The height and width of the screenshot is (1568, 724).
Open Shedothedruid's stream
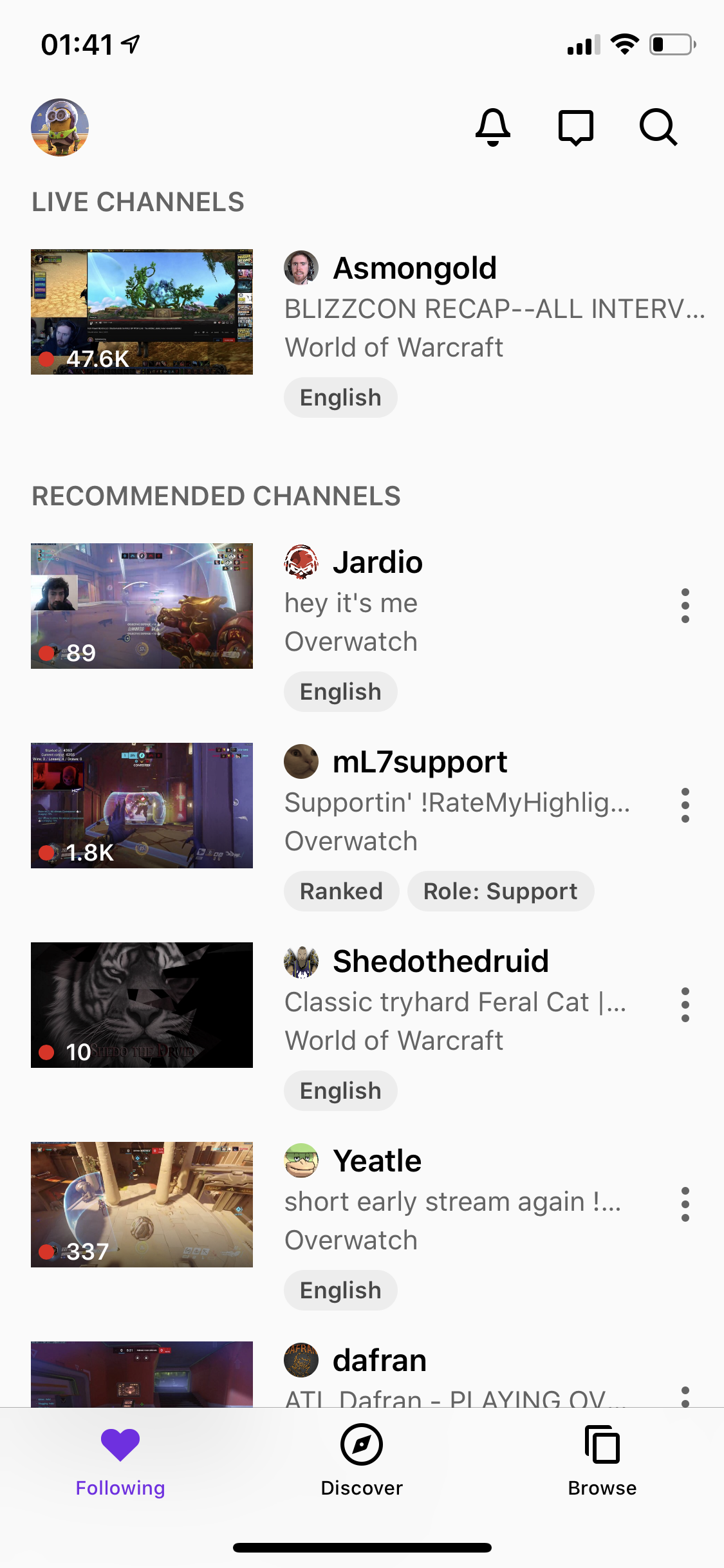142,1005
